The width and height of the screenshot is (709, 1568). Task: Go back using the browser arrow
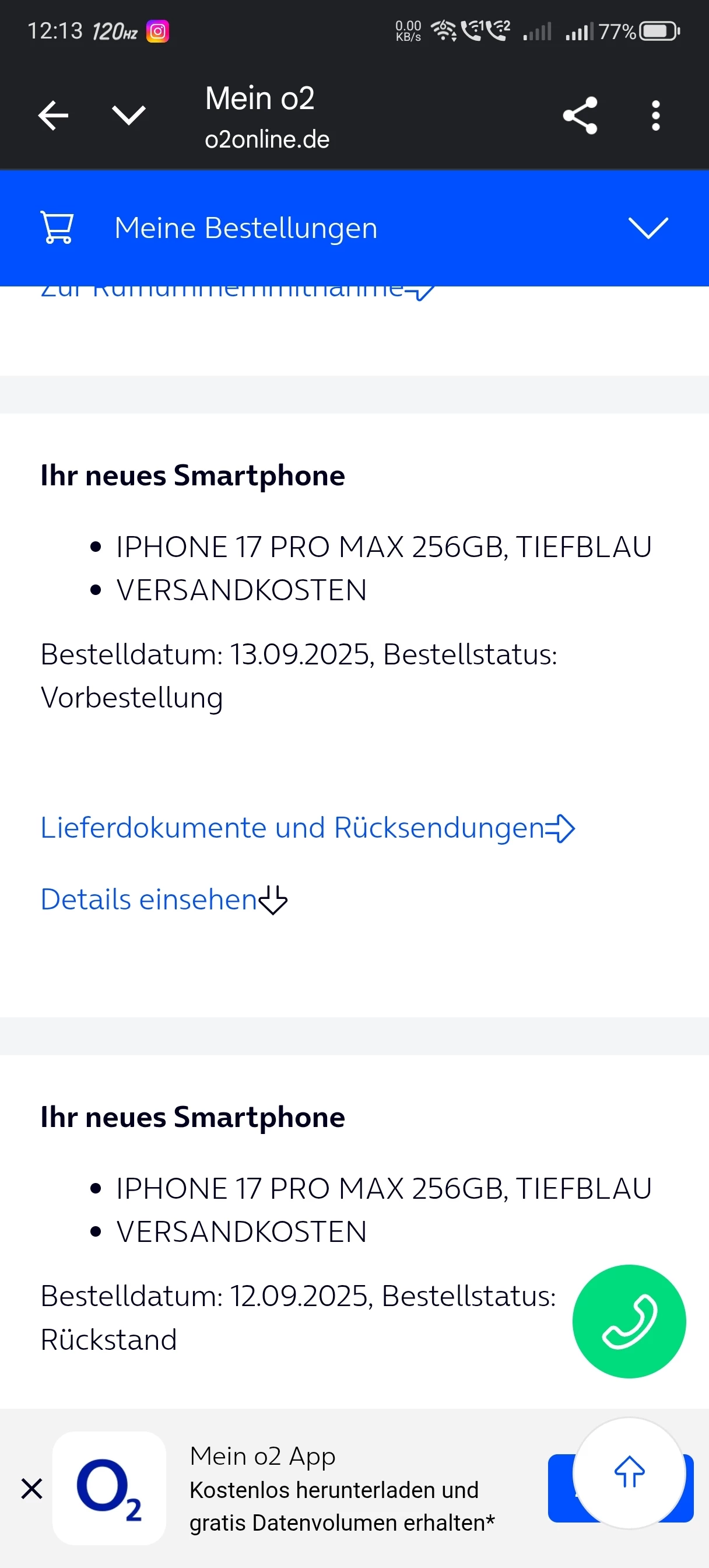click(53, 115)
